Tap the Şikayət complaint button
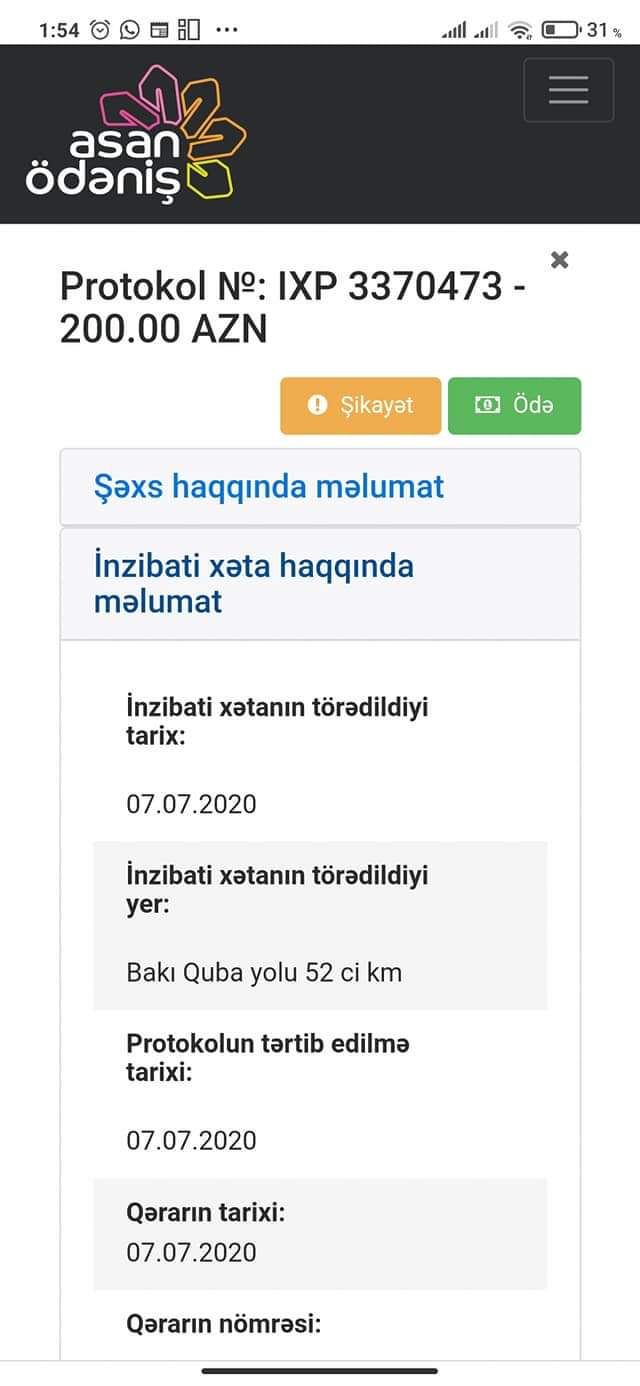The width and height of the screenshot is (640, 1386). tap(360, 405)
